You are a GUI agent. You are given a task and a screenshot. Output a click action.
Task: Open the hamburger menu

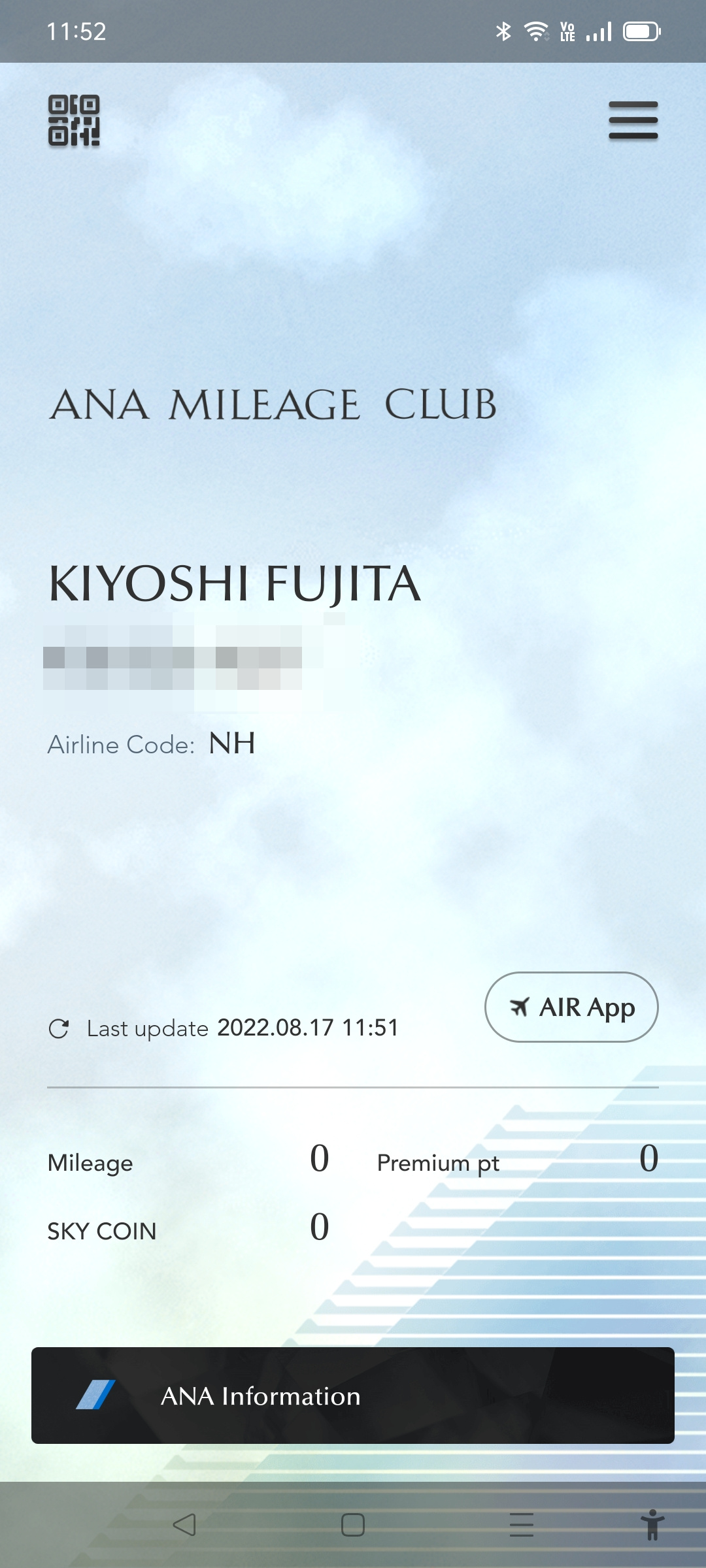[633, 120]
